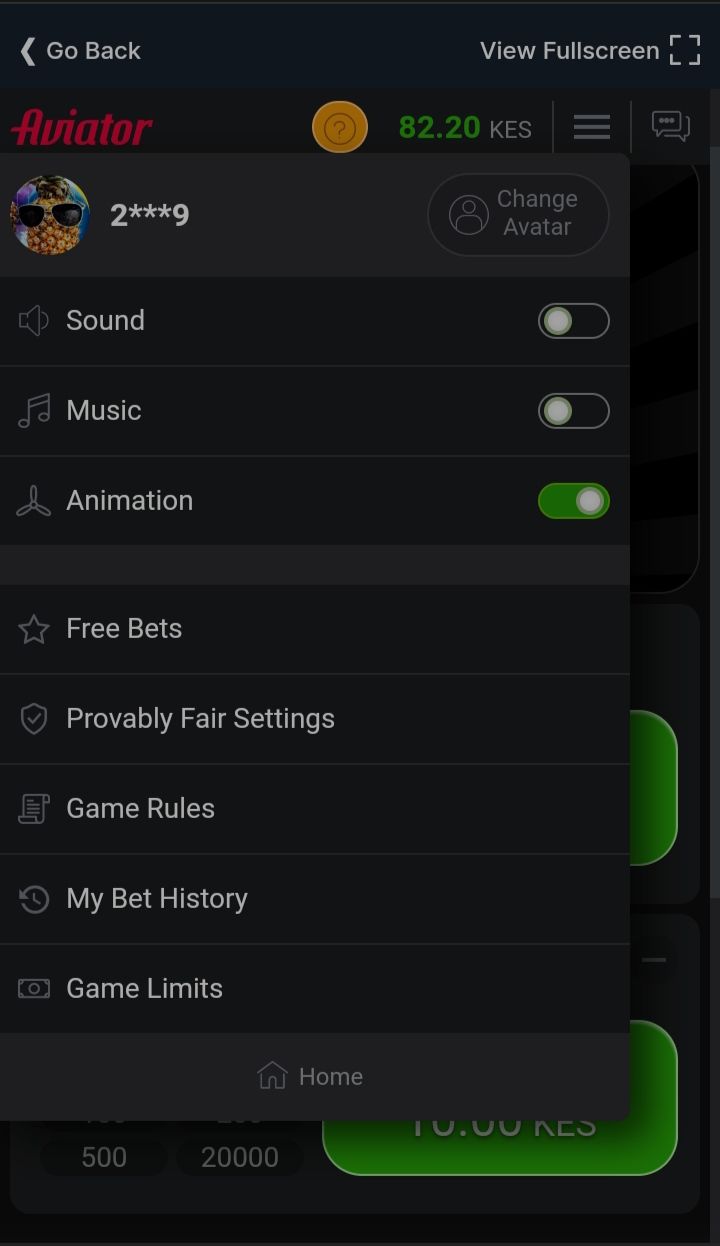
Task: Close the hamburger menu
Action: [592, 127]
